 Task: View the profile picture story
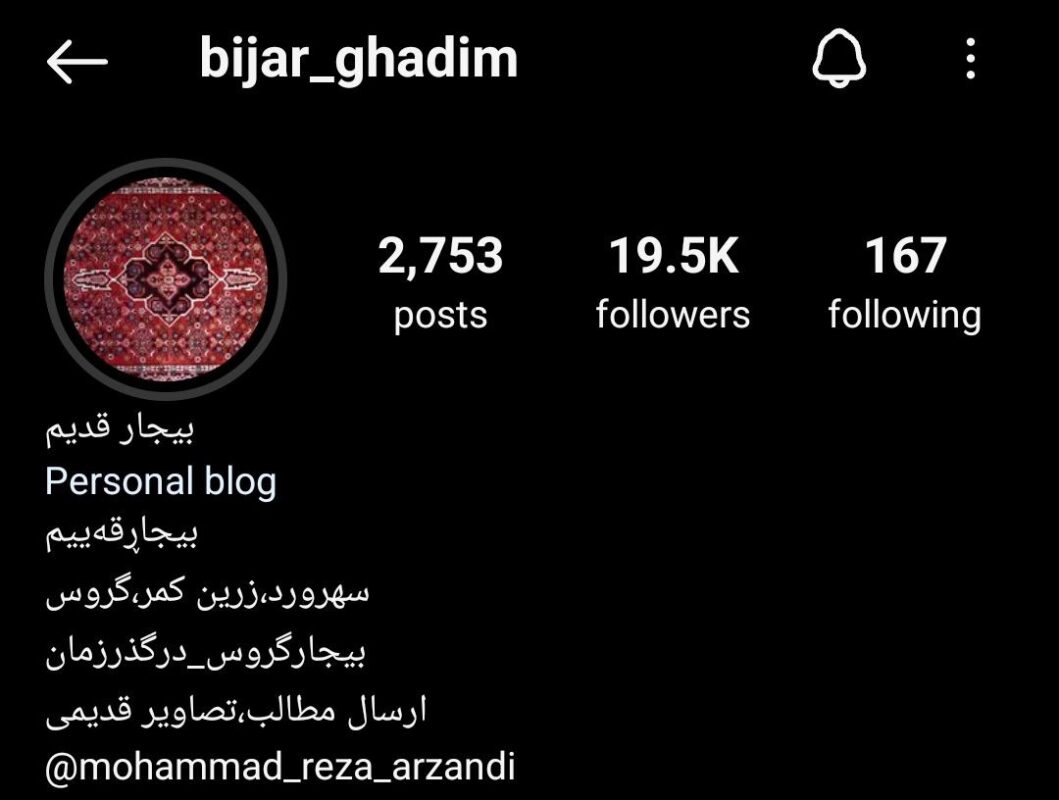(x=166, y=279)
